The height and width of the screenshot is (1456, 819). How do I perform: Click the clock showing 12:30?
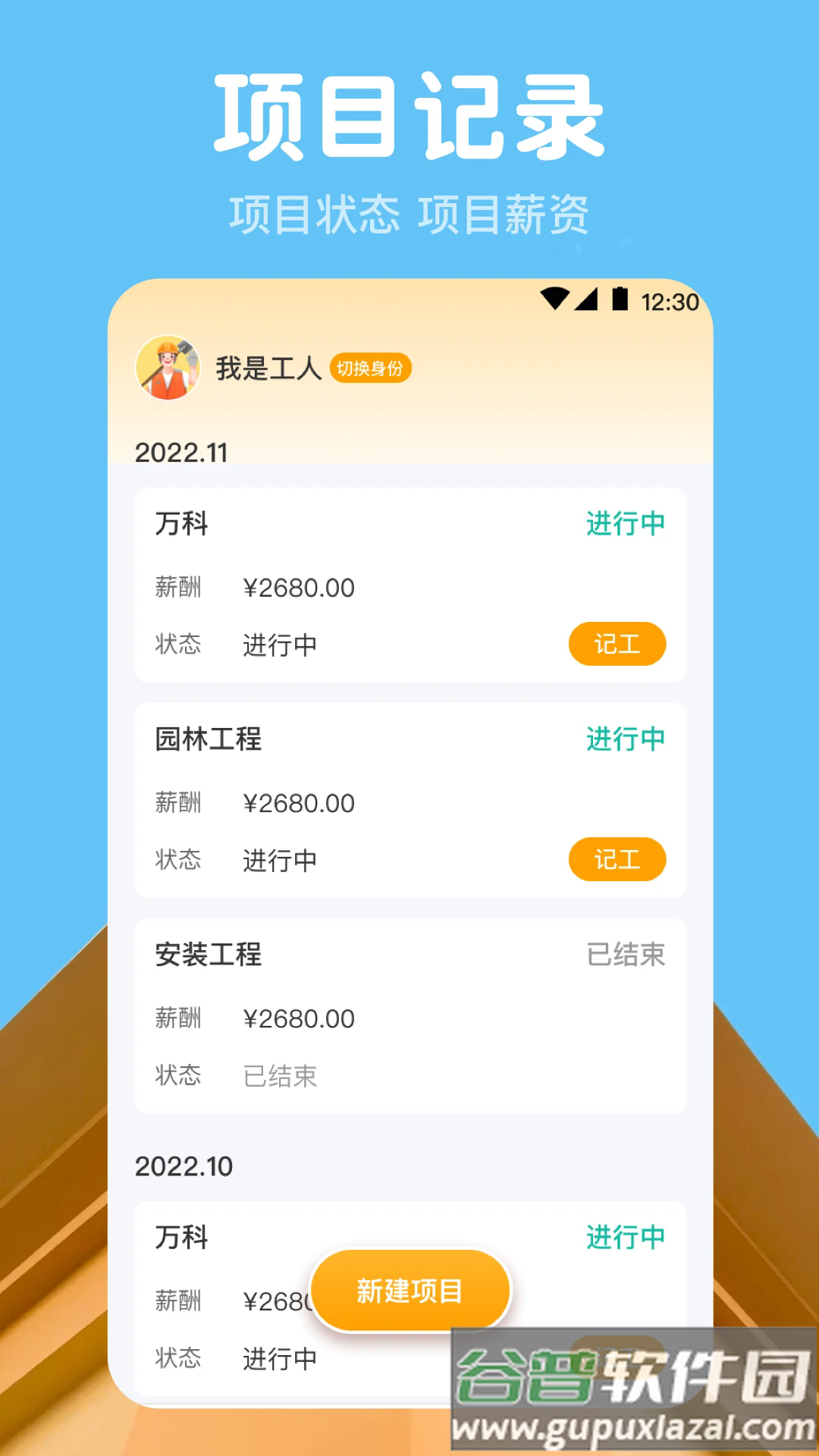(x=669, y=300)
